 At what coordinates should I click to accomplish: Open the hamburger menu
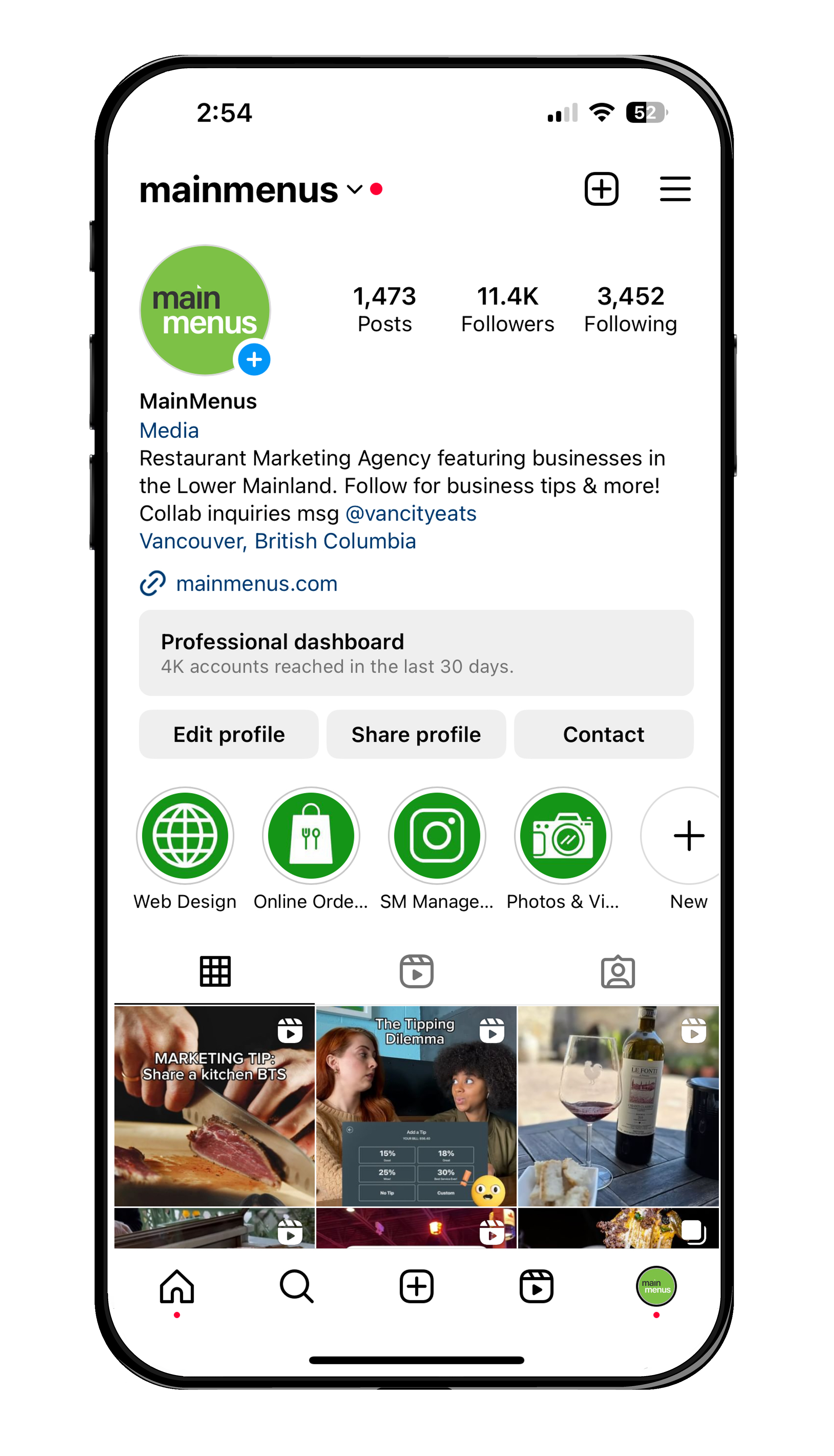click(x=675, y=189)
